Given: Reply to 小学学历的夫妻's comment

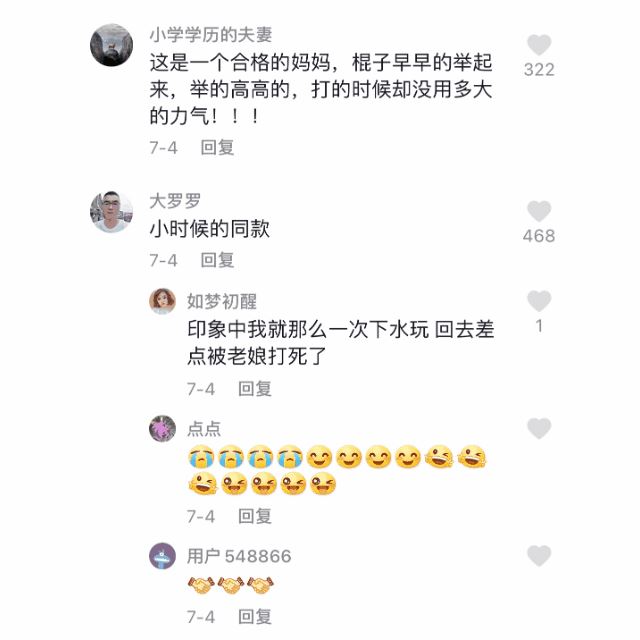Looking at the screenshot, I should point(217,147).
